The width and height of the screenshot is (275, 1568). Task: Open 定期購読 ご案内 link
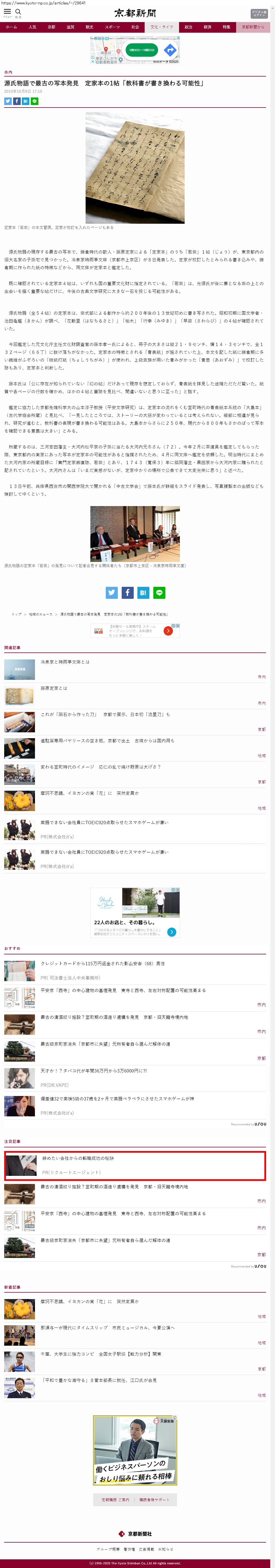pos(115,1499)
